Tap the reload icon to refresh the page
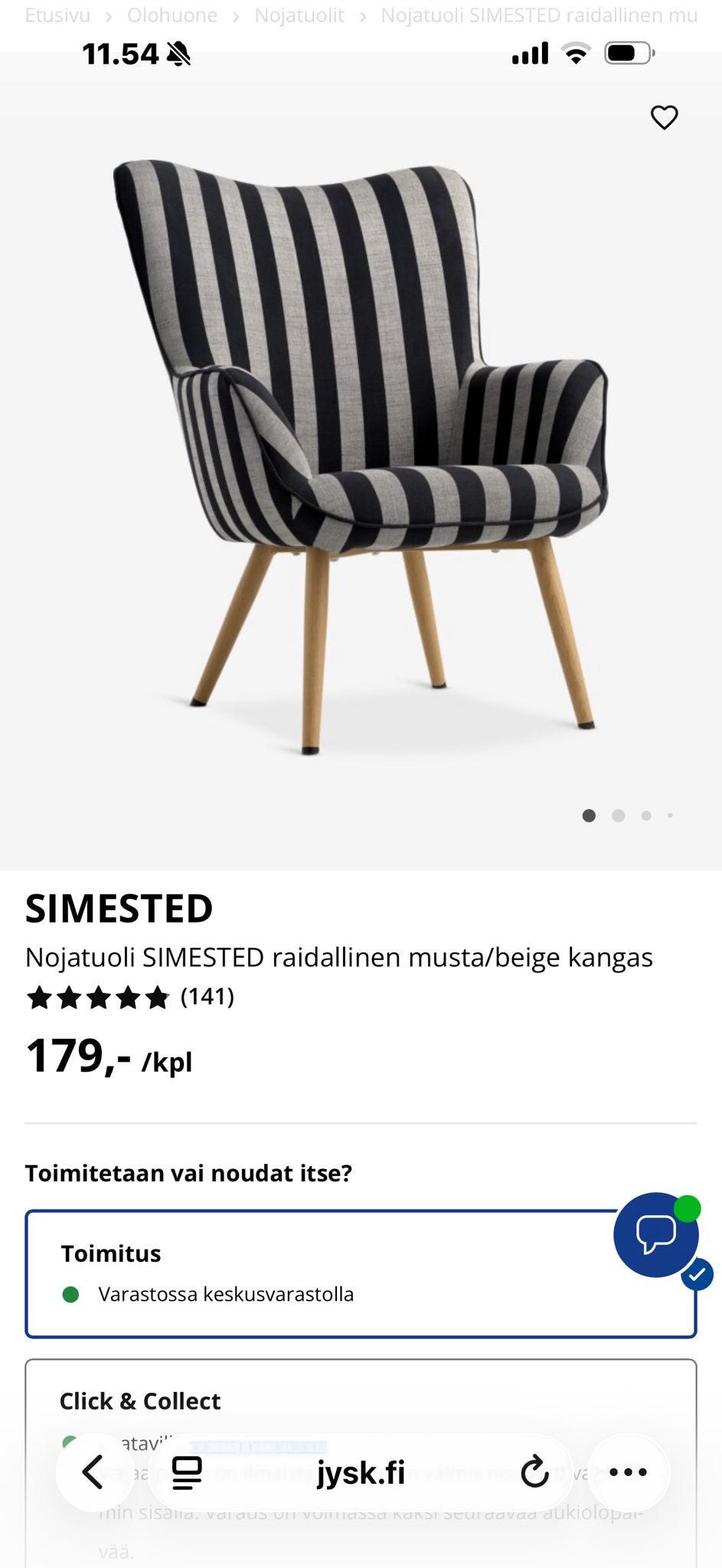 click(535, 1471)
